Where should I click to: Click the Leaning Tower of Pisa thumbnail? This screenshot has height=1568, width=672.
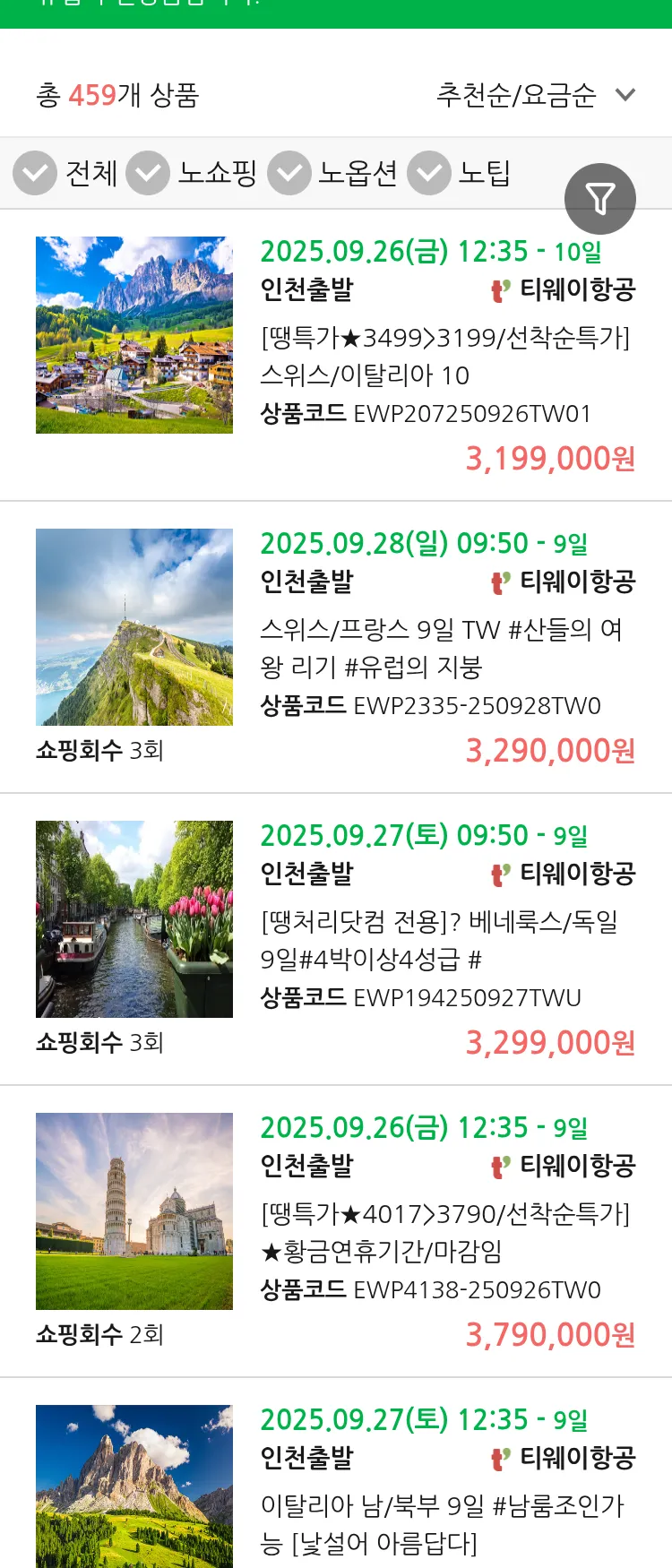pyautogui.click(x=134, y=1210)
